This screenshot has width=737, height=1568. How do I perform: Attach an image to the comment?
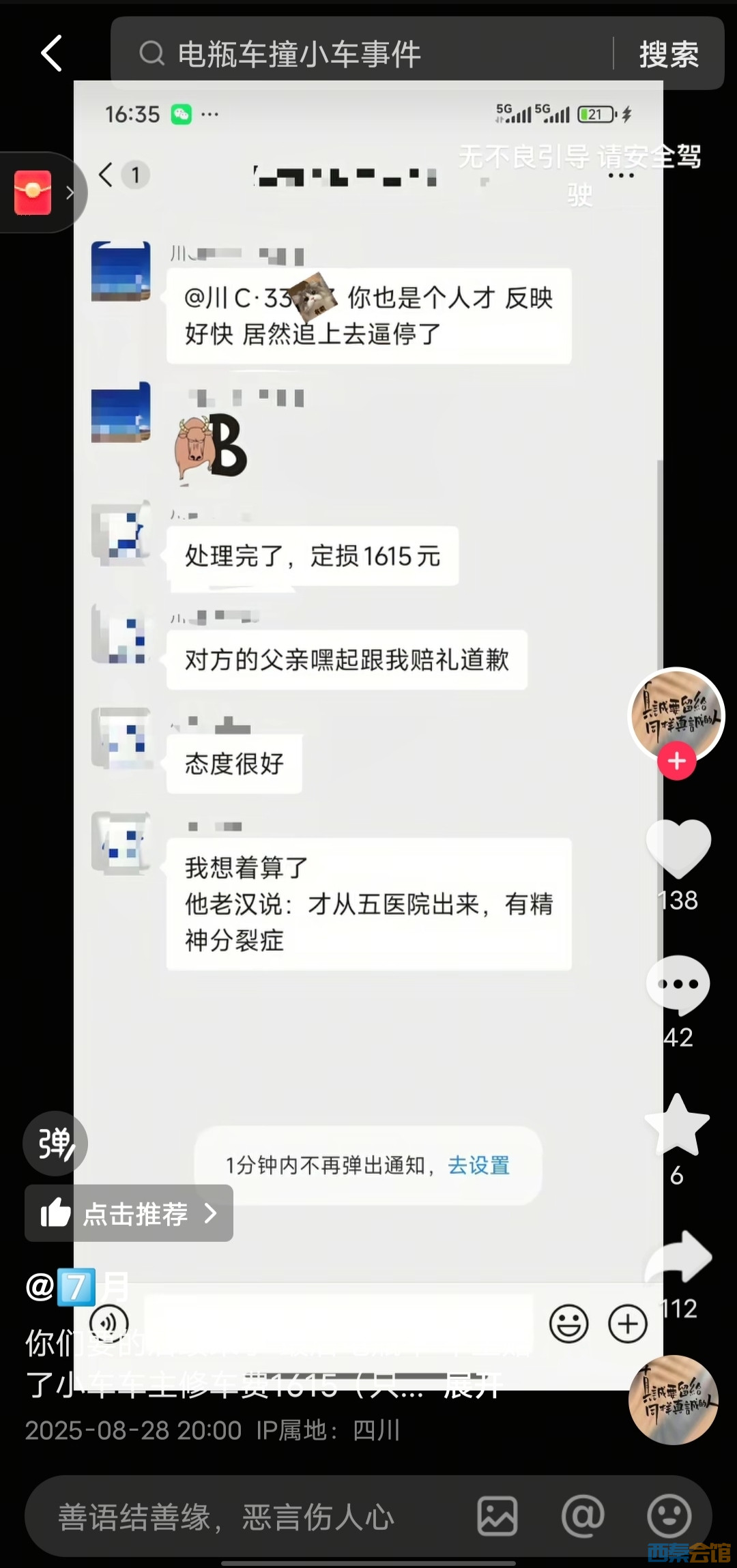[497, 1516]
